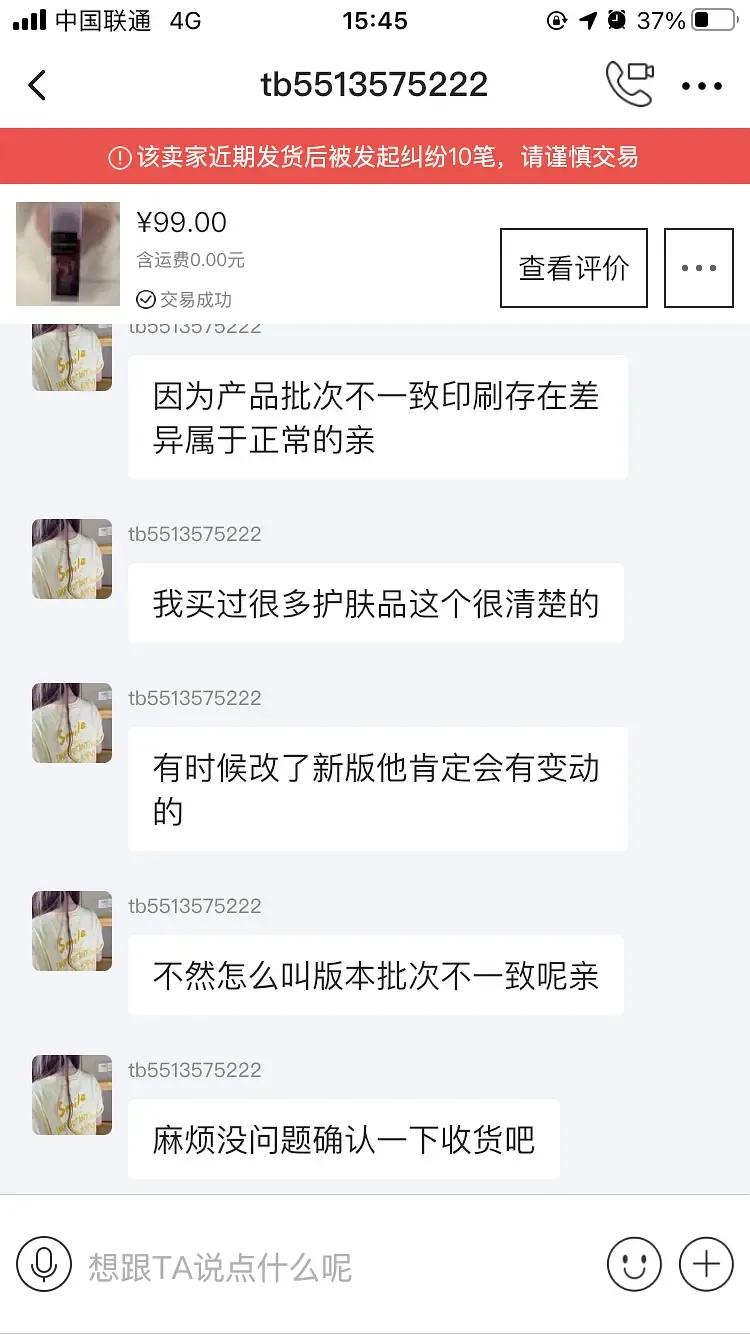Tap the 查看评价 button to view reviews
Viewport: 750px width, 1334px height.
pyautogui.click(x=572, y=267)
